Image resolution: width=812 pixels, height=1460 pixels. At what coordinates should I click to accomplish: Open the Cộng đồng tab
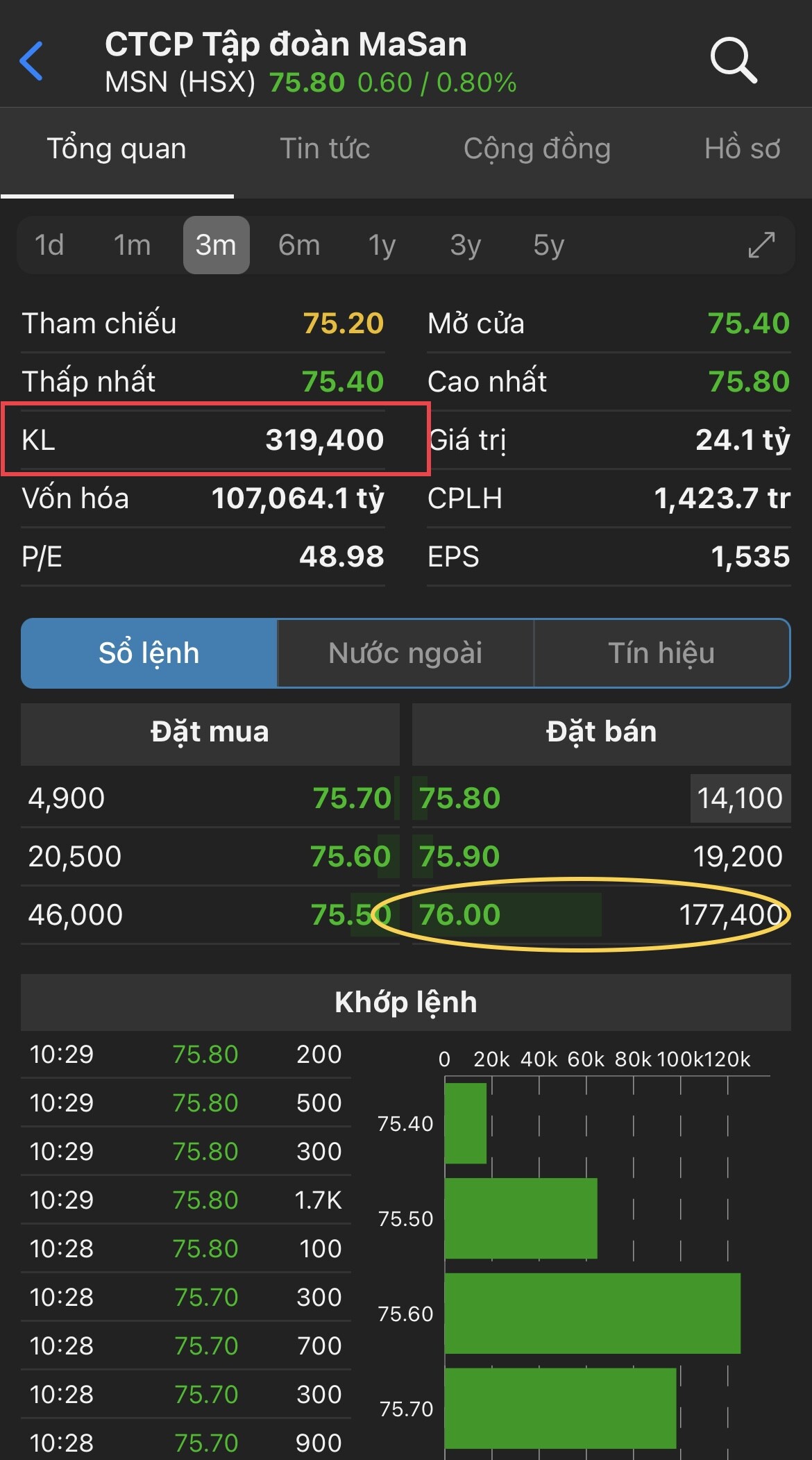[x=536, y=149]
